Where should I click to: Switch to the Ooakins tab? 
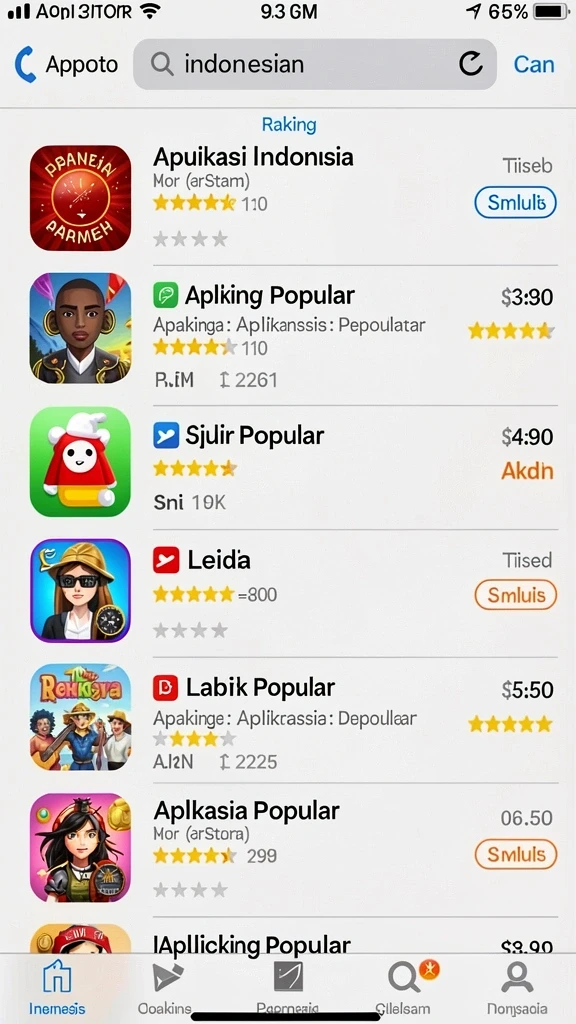coord(165,987)
